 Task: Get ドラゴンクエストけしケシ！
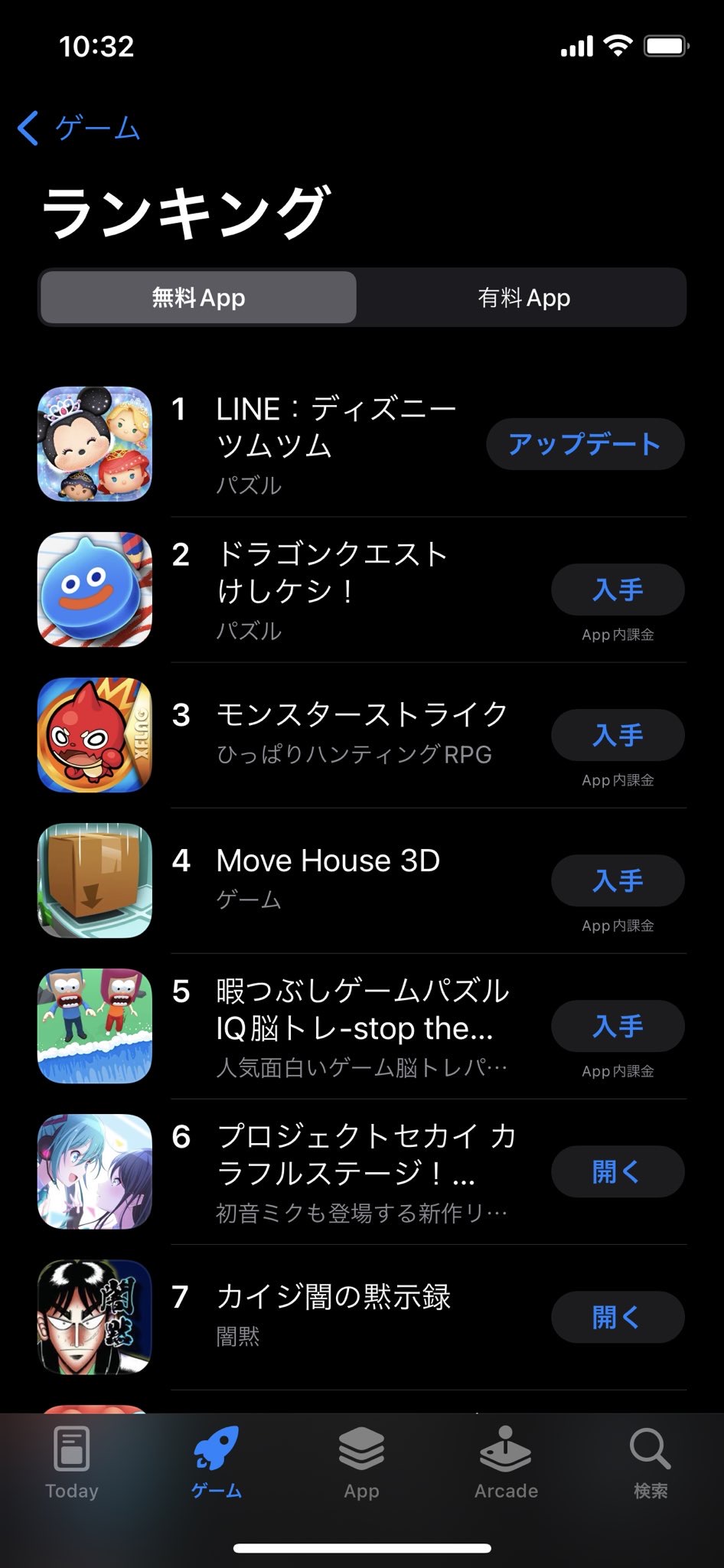click(618, 590)
